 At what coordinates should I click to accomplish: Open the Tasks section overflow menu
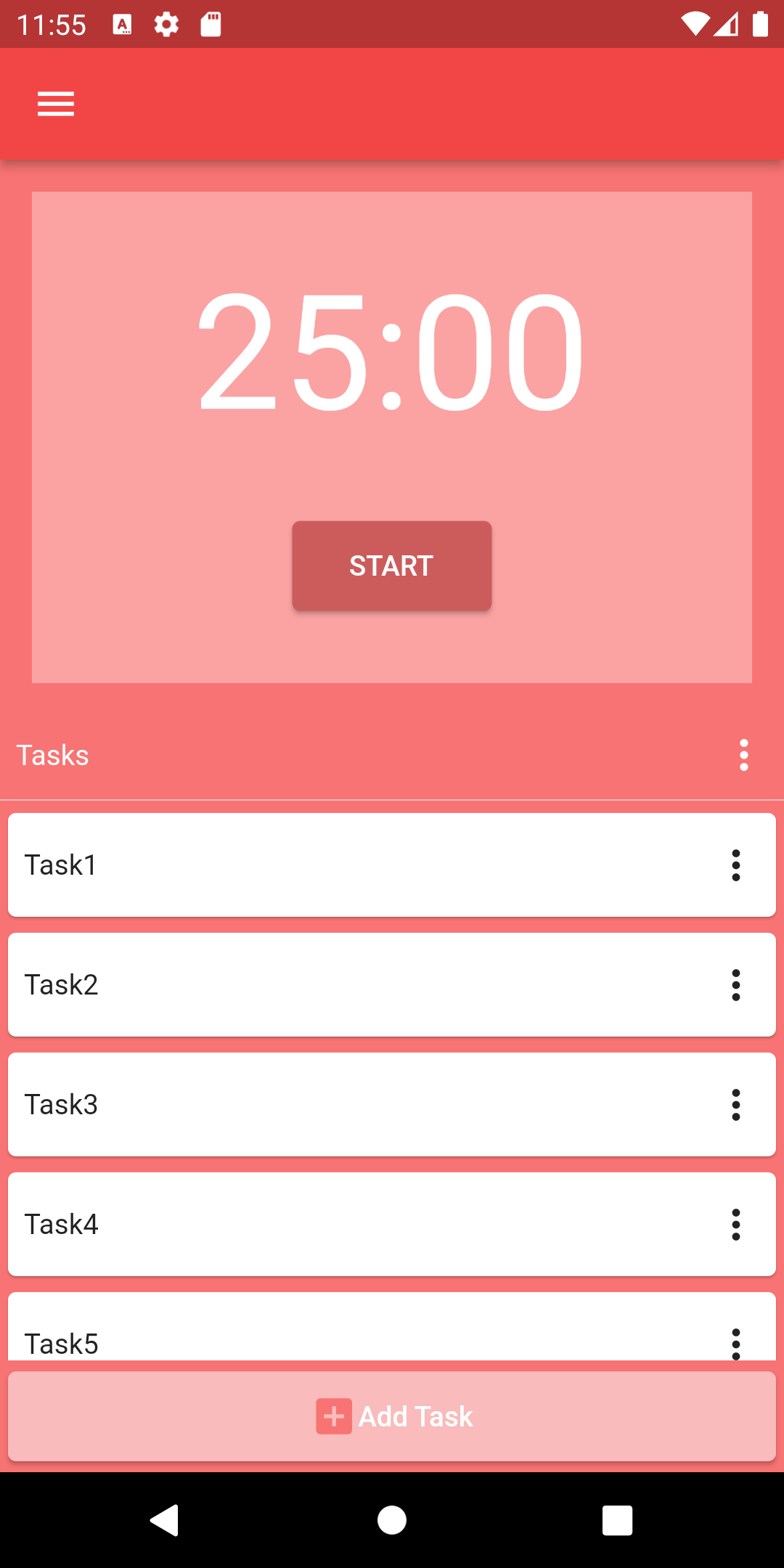(744, 755)
